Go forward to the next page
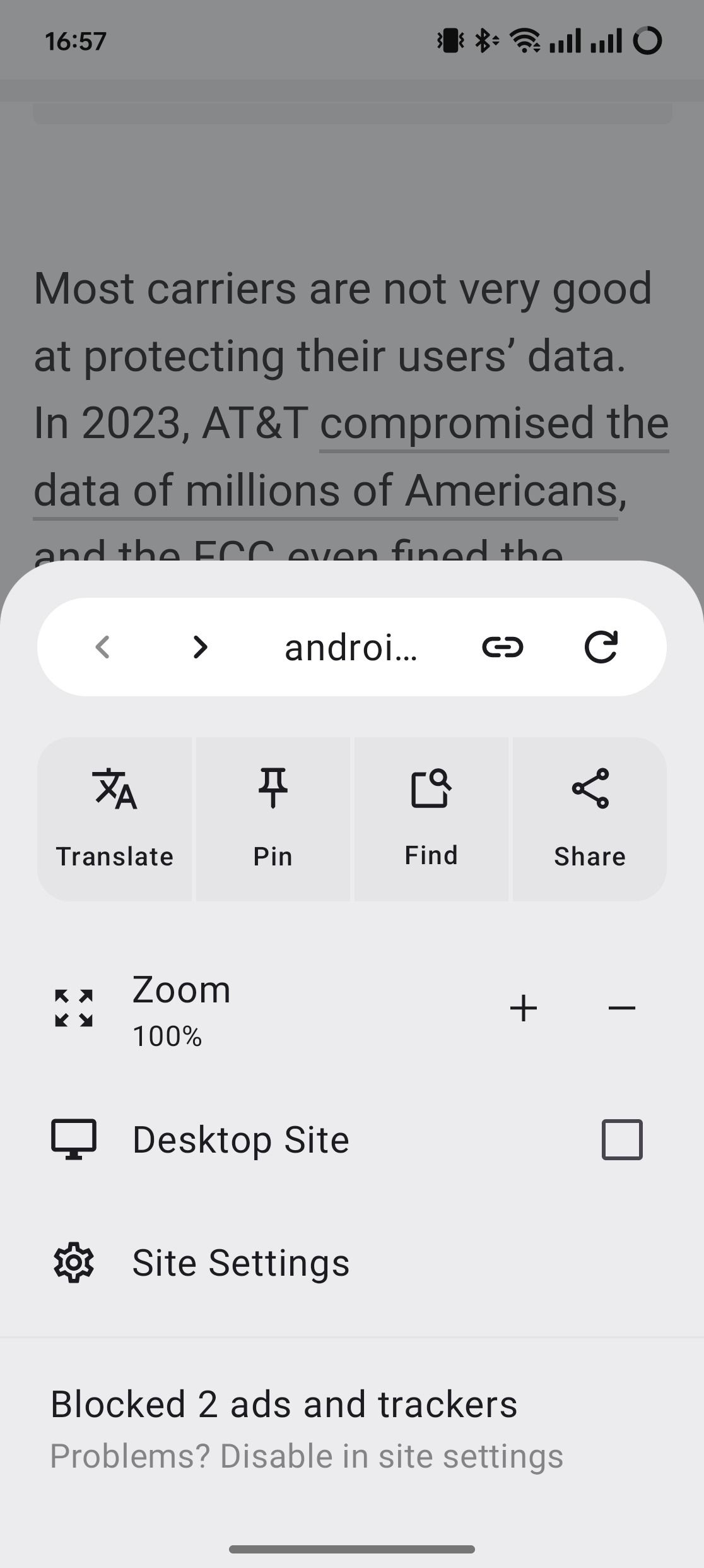704x1568 pixels. pyautogui.click(x=200, y=647)
